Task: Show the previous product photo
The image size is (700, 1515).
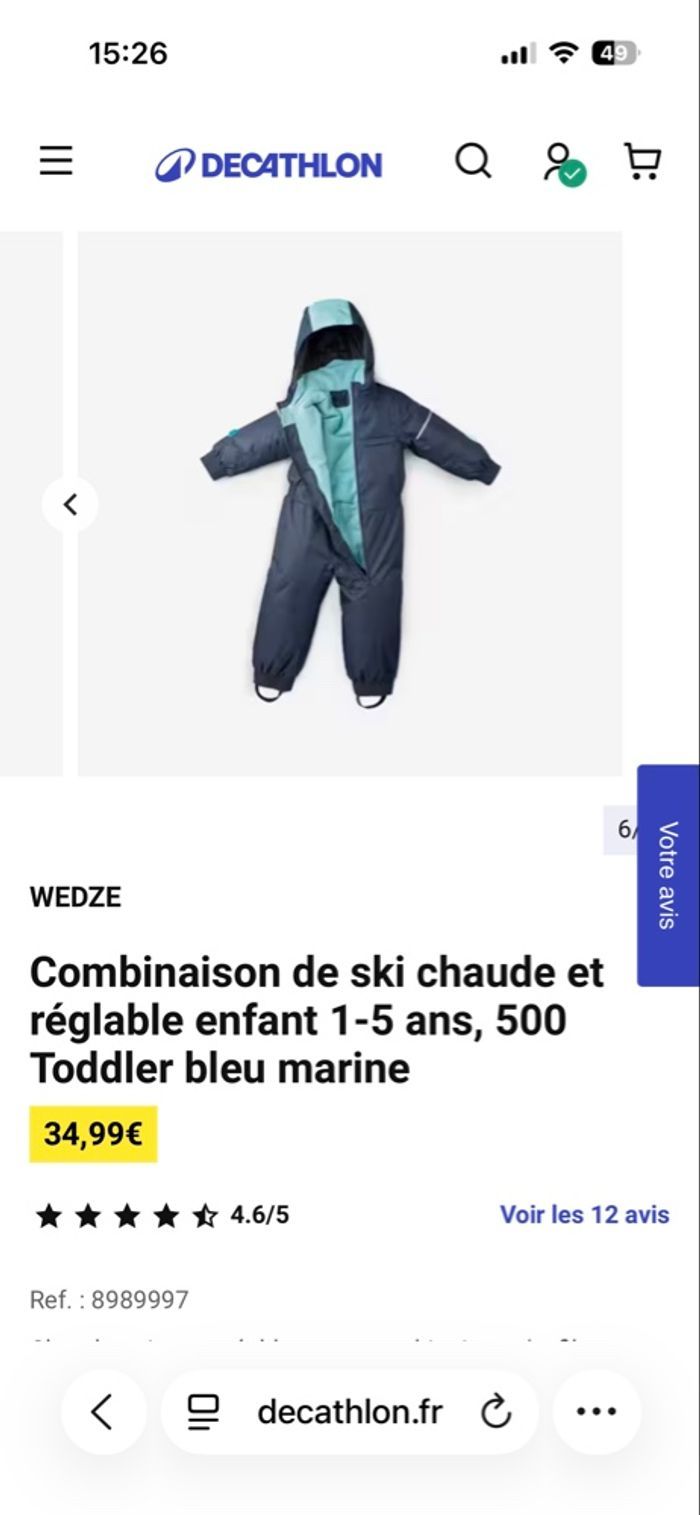Action: (70, 505)
